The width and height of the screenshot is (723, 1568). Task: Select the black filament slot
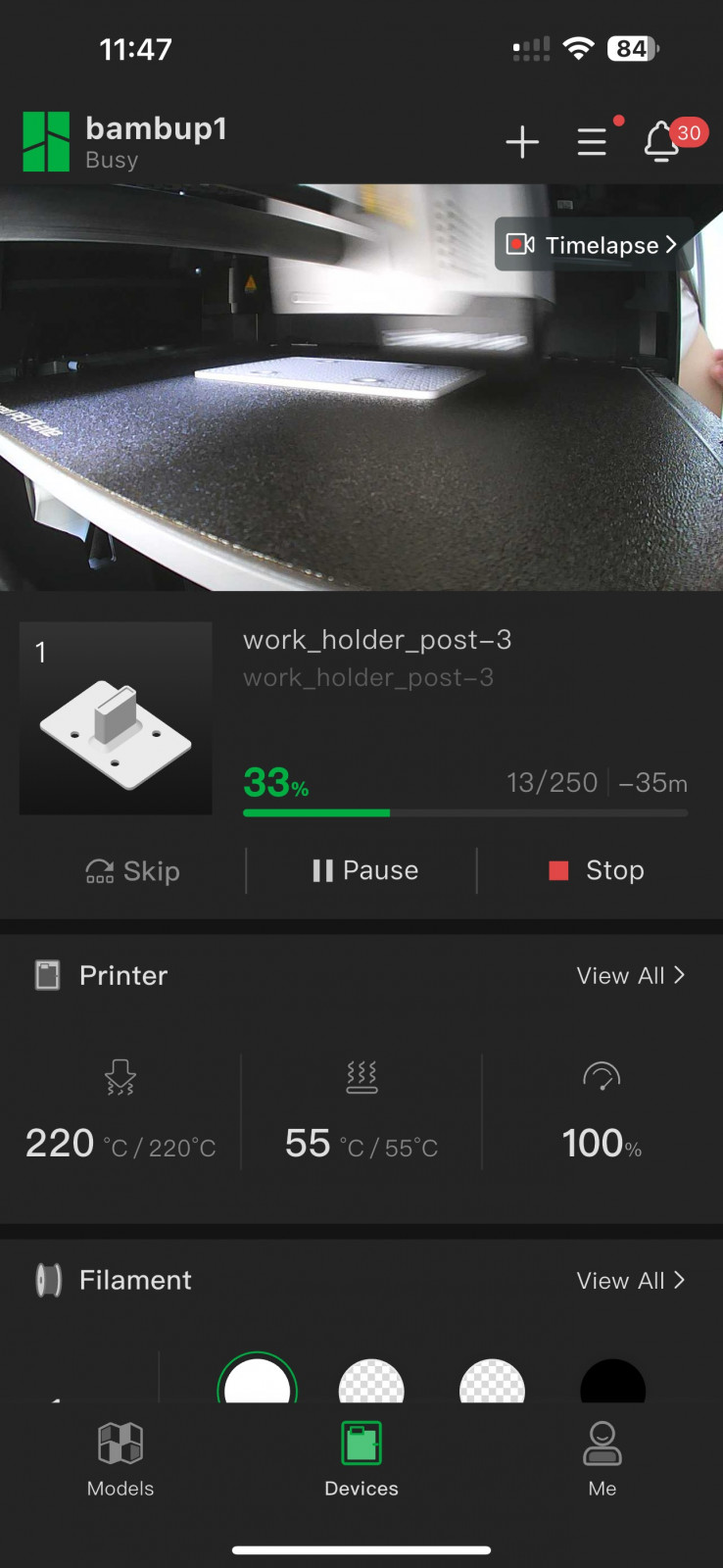pos(612,1383)
